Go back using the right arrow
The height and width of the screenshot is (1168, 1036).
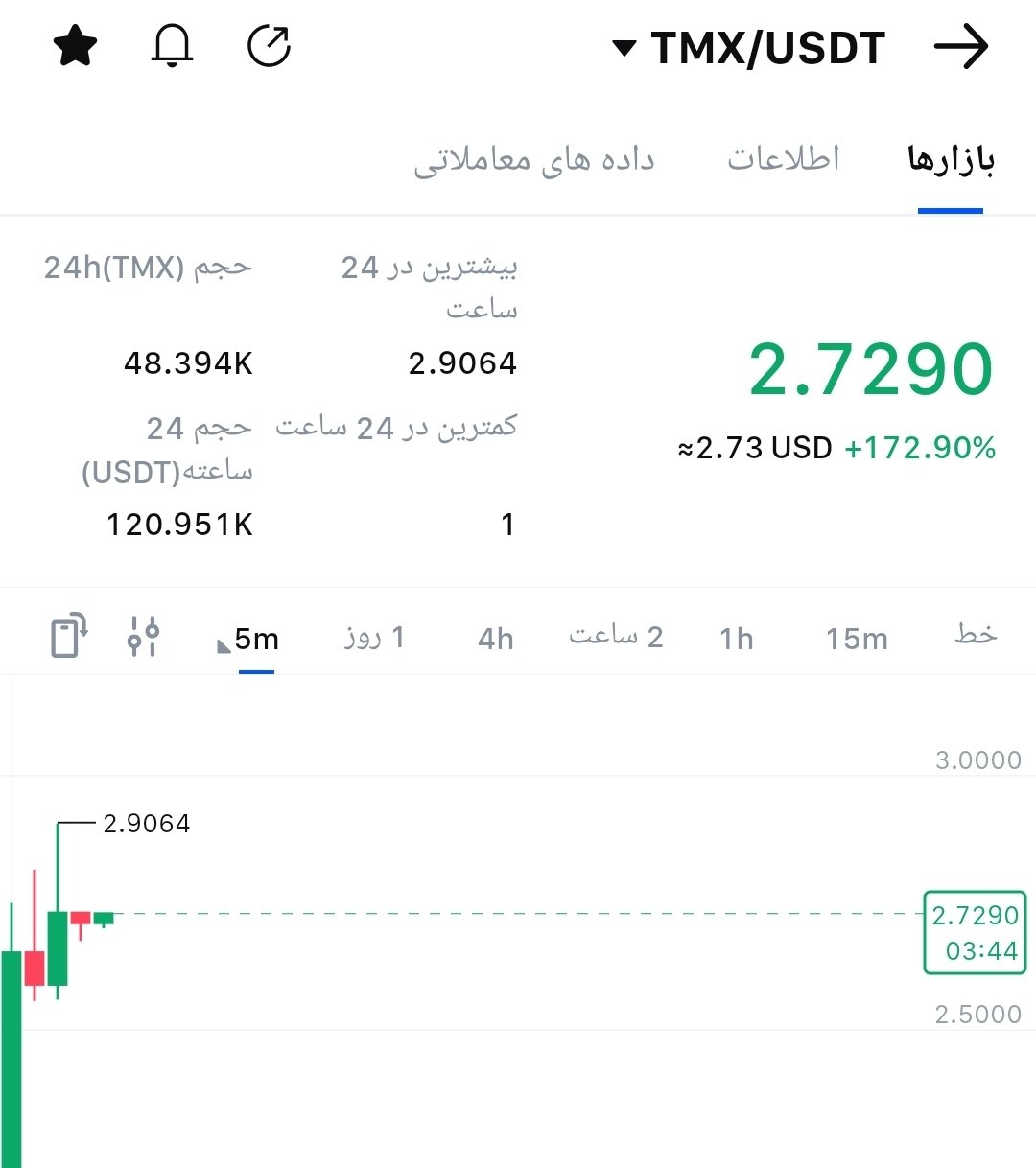961,47
